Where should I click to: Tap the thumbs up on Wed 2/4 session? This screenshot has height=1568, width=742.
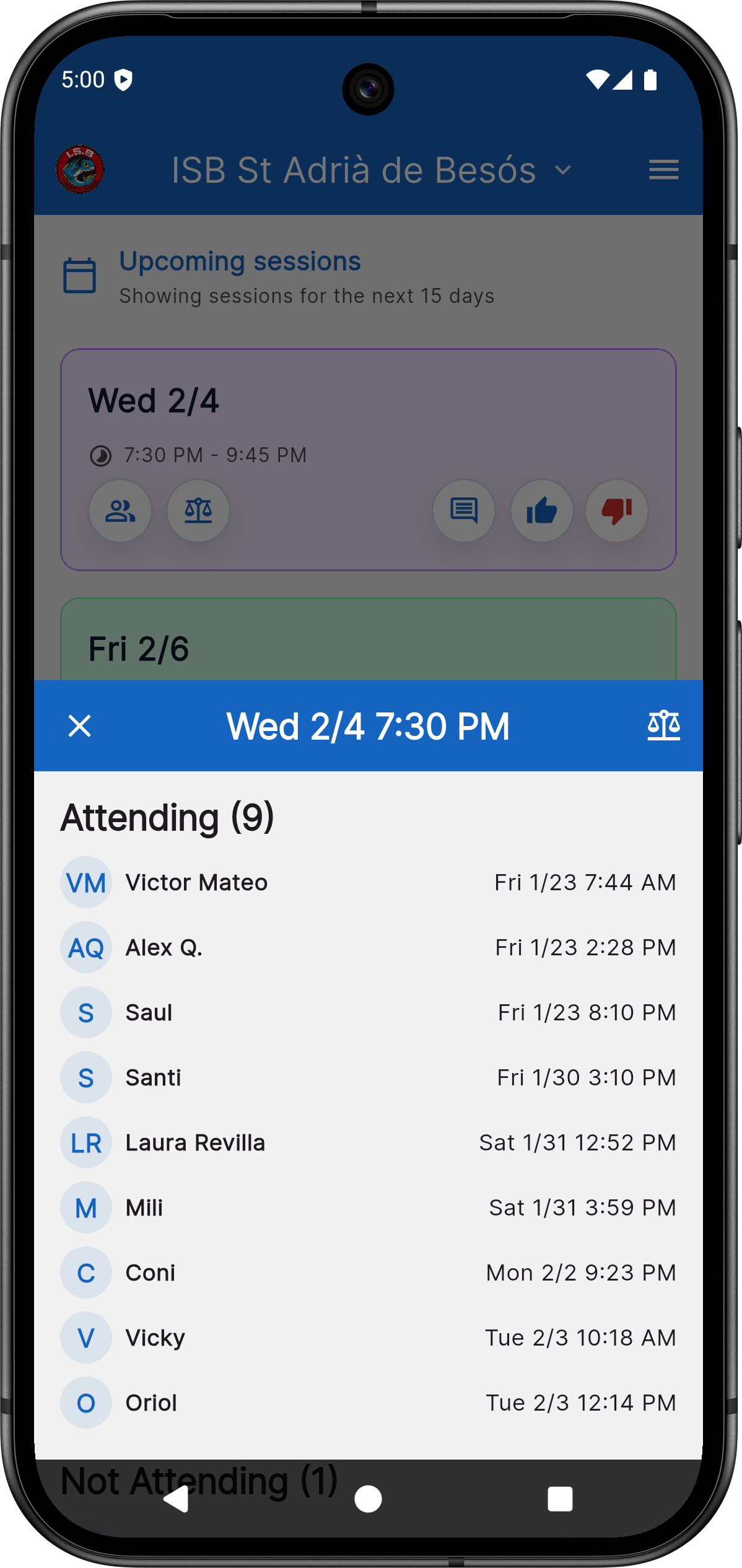coord(541,511)
